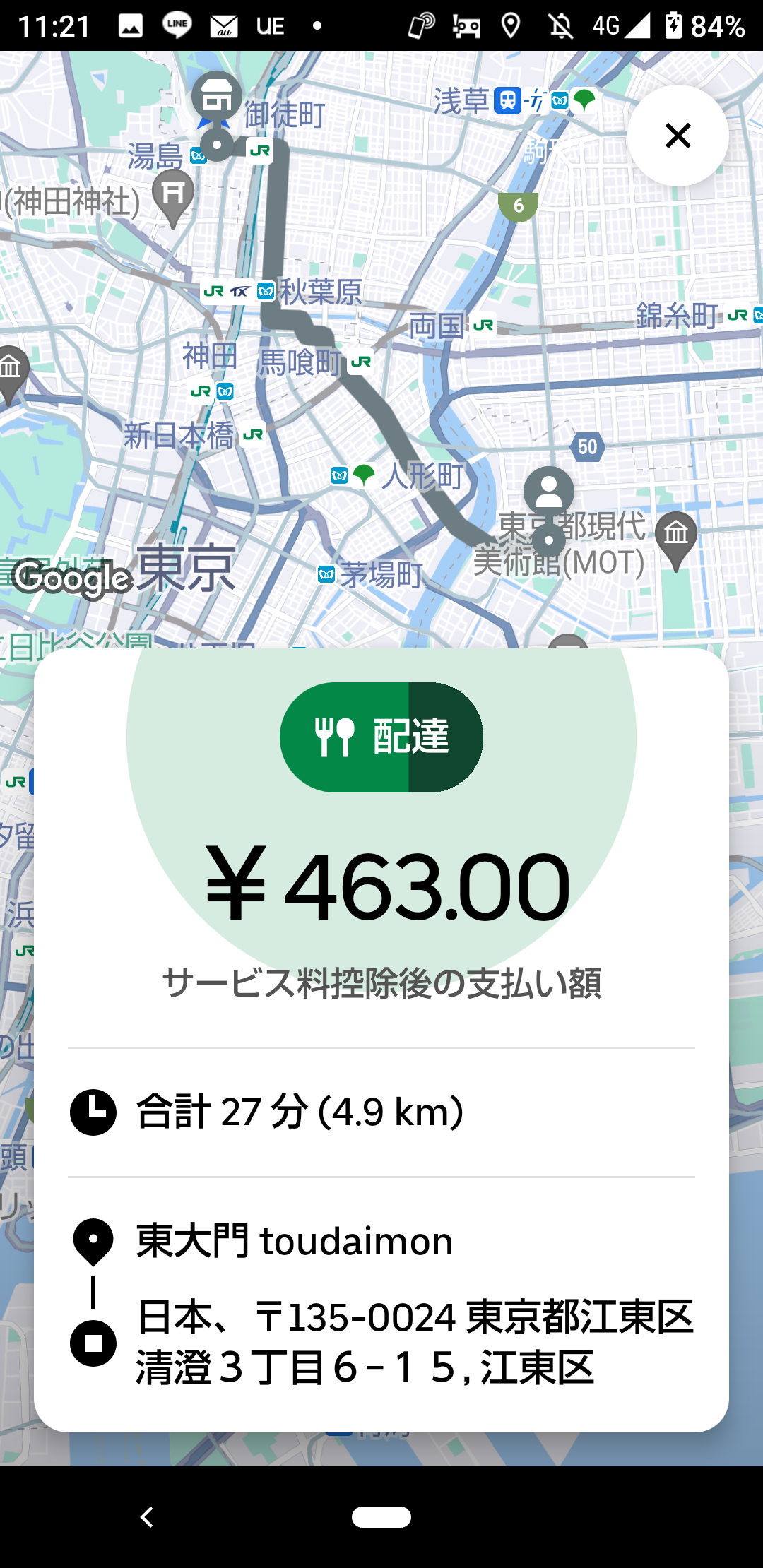Accept the 配達 delivery request
This screenshot has width=763, height=1568.
pyautogui.click(x=381, y=737)
